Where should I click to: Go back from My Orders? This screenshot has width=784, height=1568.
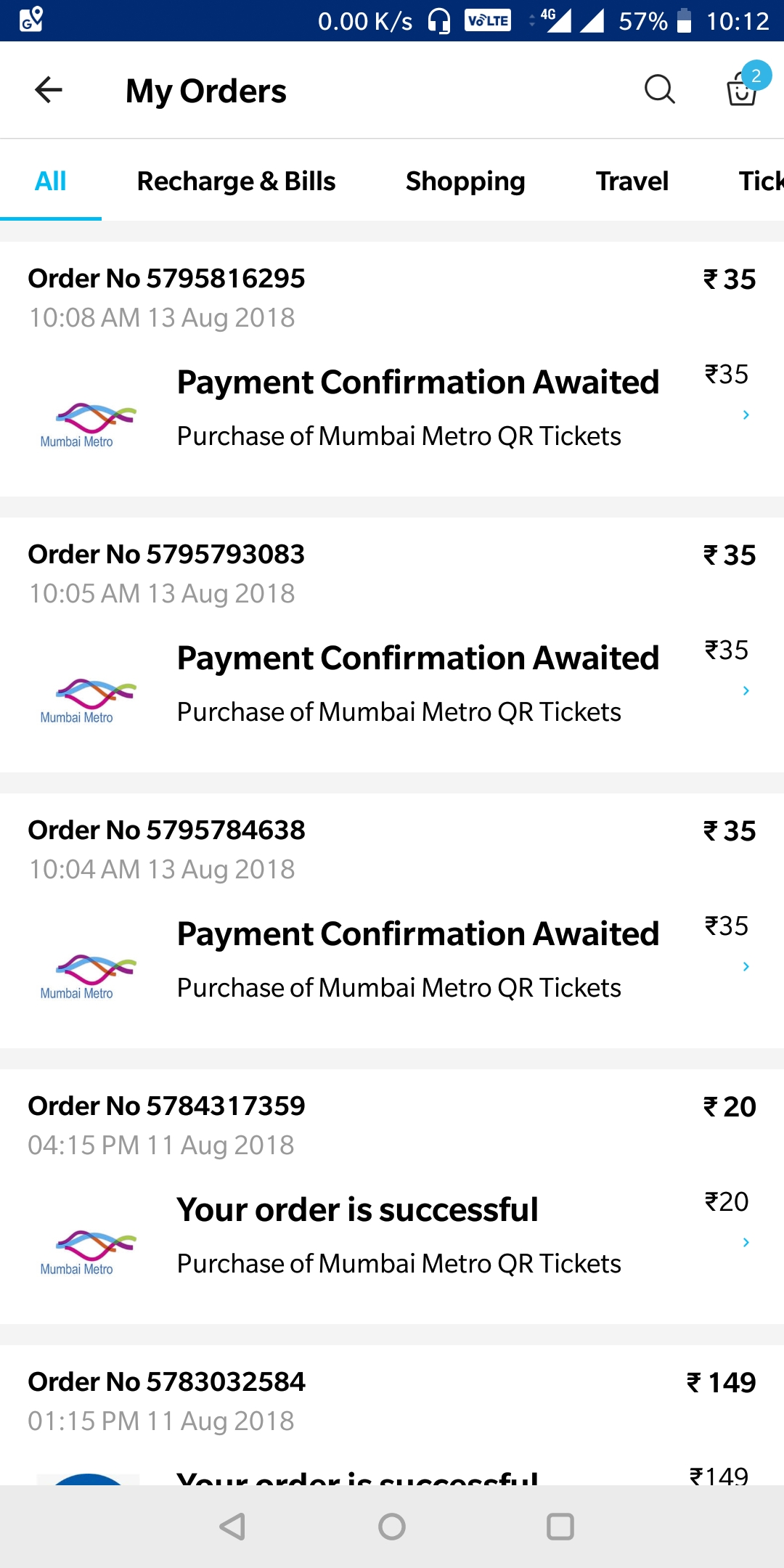[x=49, y=90]
